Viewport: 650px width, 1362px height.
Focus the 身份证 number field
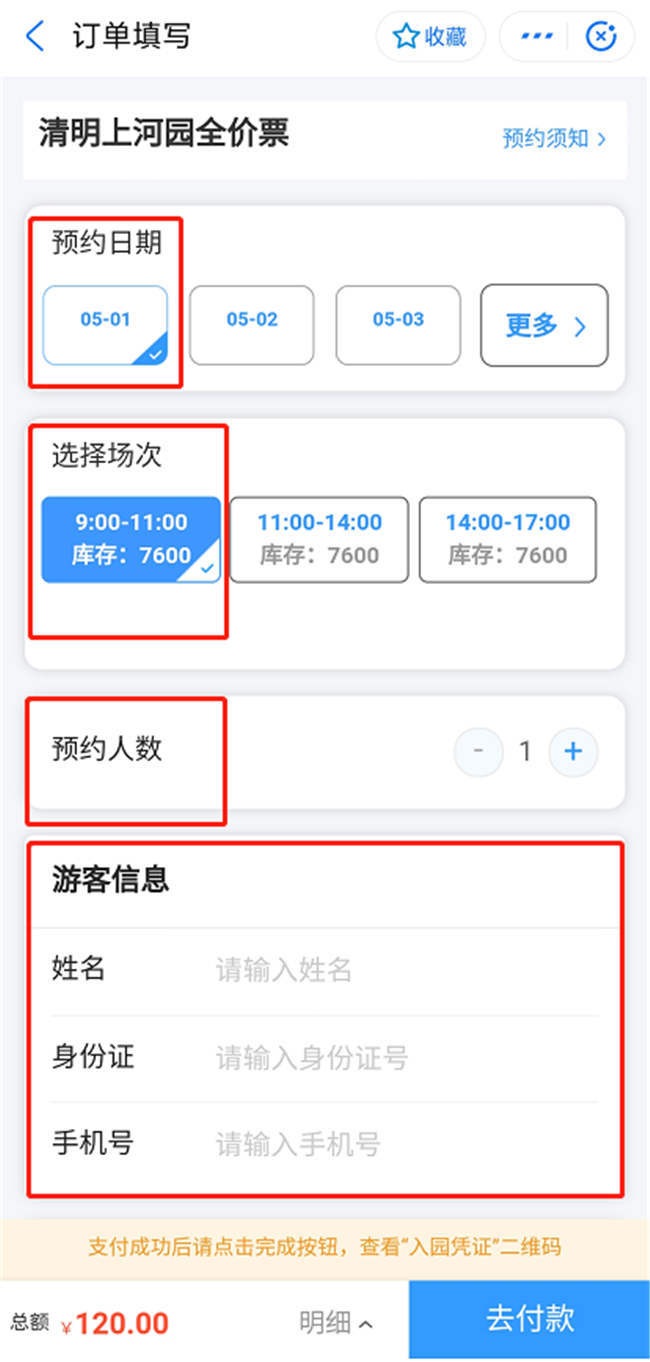[400, 1058]
